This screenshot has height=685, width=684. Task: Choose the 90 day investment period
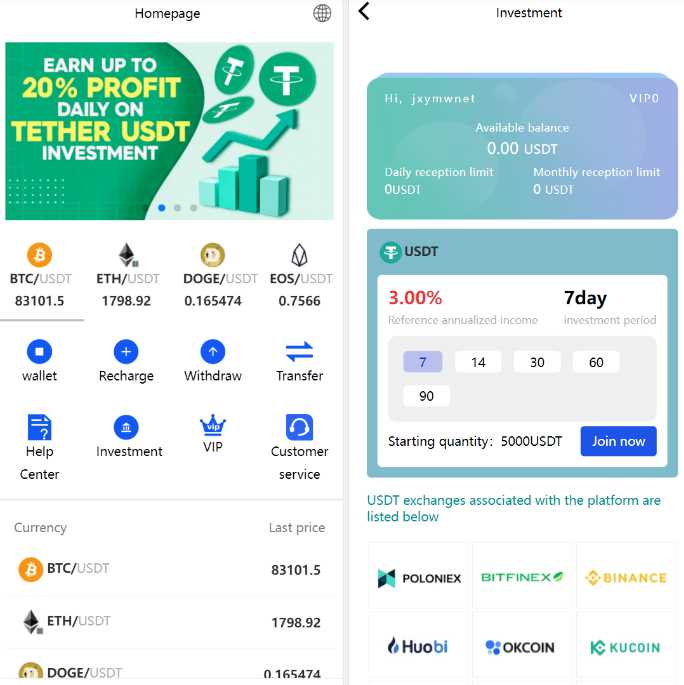426,396
